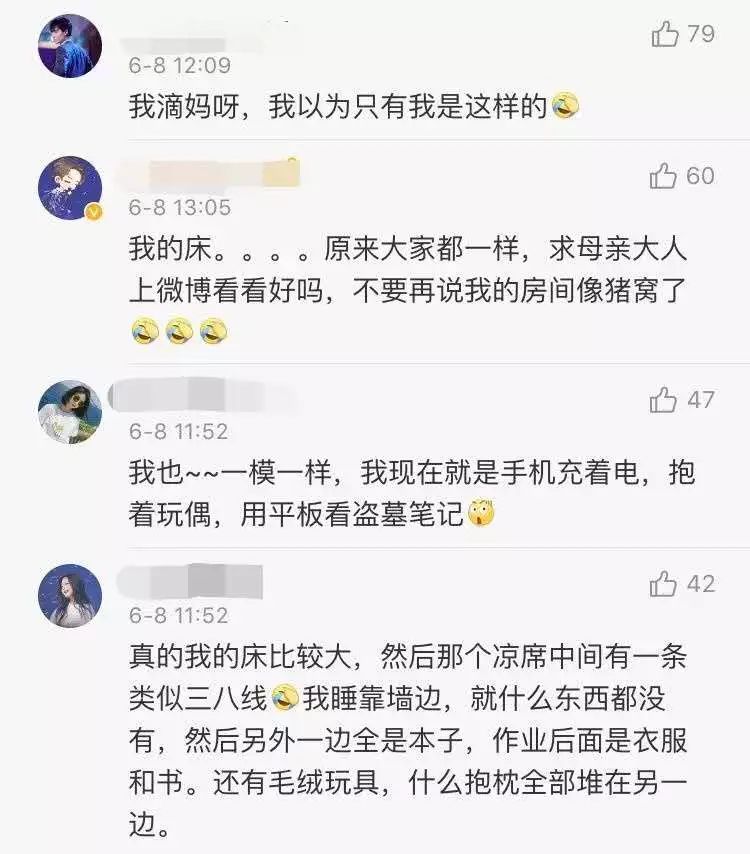Tap the thumbs-up icon showing 47

coord(661,397)
